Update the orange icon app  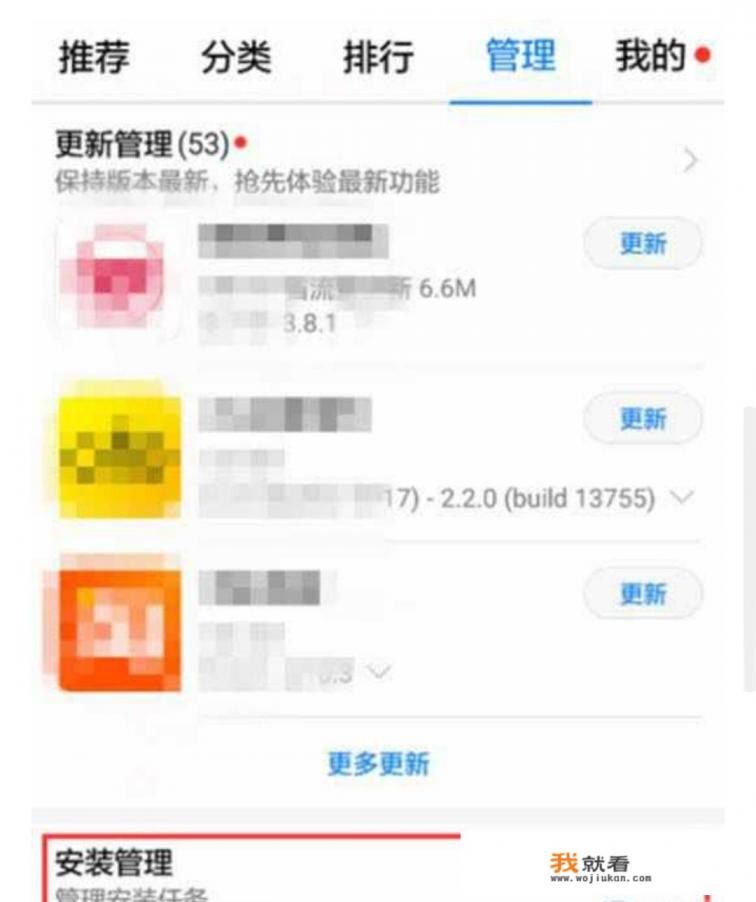click(x=642, y=593)
